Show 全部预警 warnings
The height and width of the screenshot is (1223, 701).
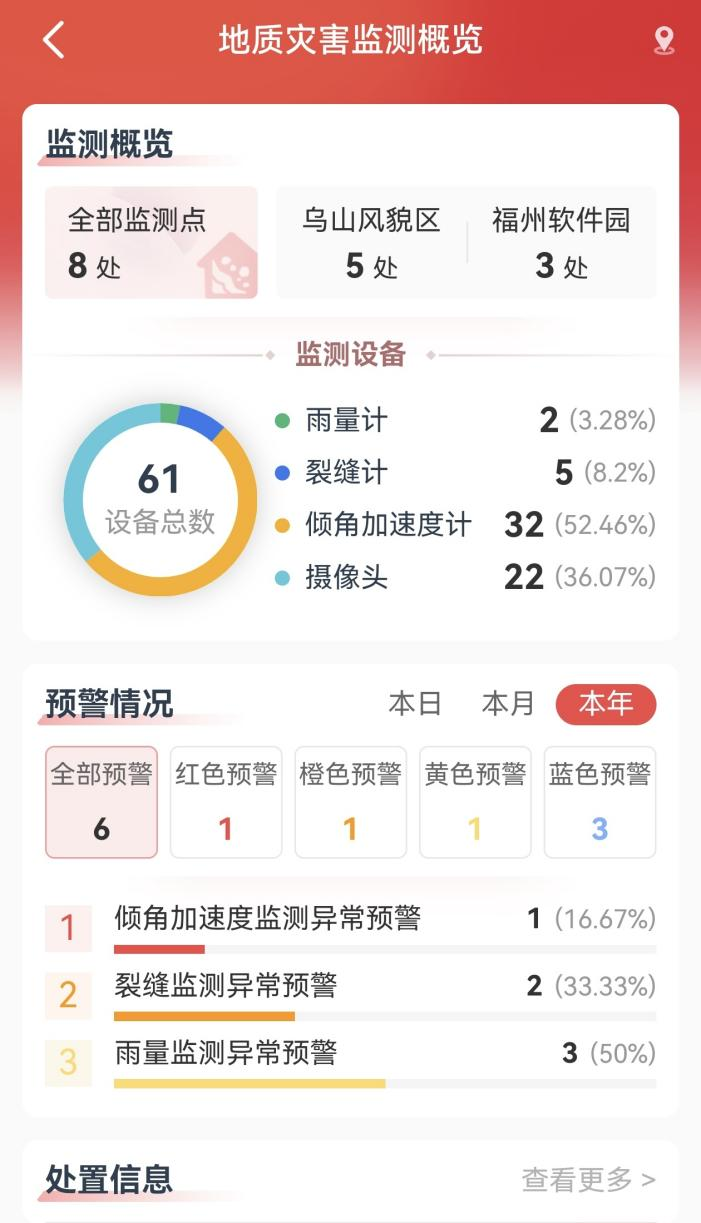[x=101, y=802]
